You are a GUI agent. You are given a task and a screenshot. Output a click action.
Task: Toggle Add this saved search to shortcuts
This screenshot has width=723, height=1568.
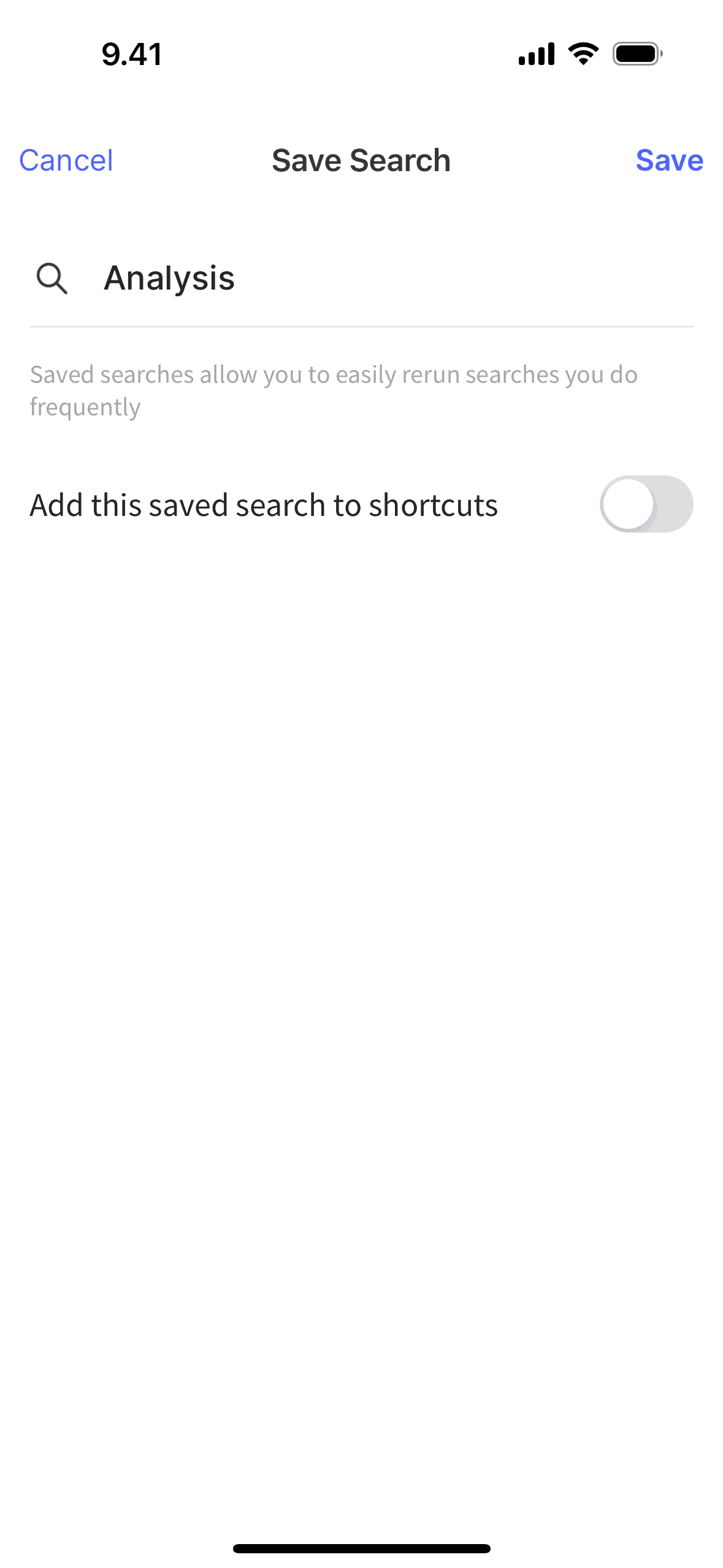[x=647, y=504]
